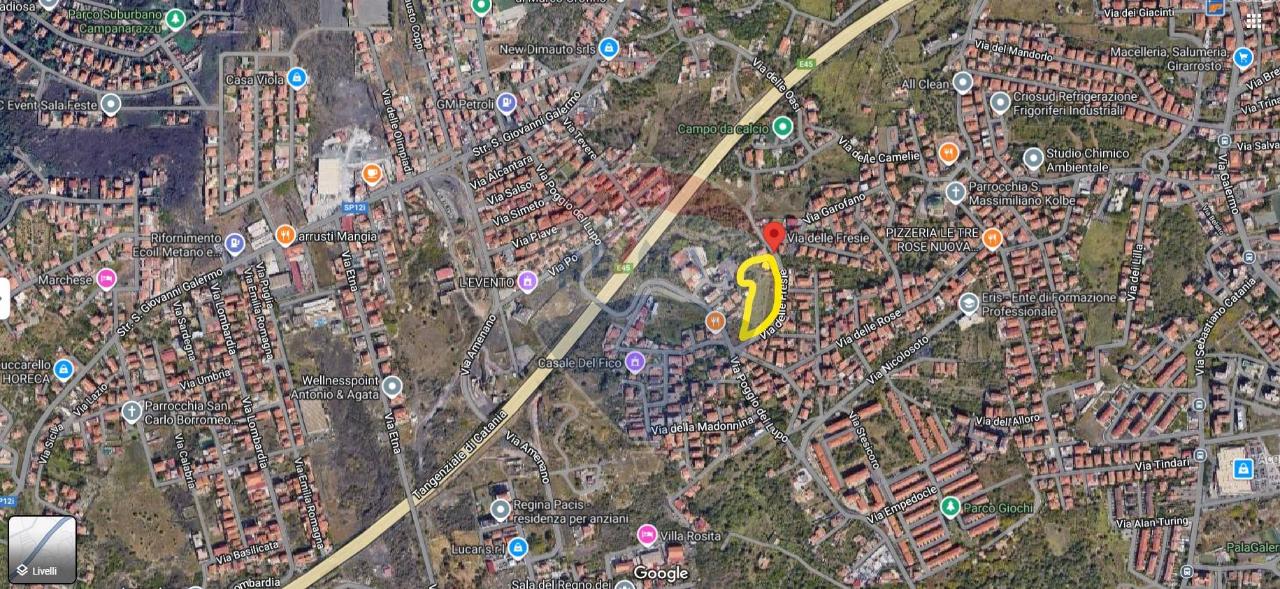Select the Casale Del Fico place marker
The image size is (1280, 589).
coord(634,362)
